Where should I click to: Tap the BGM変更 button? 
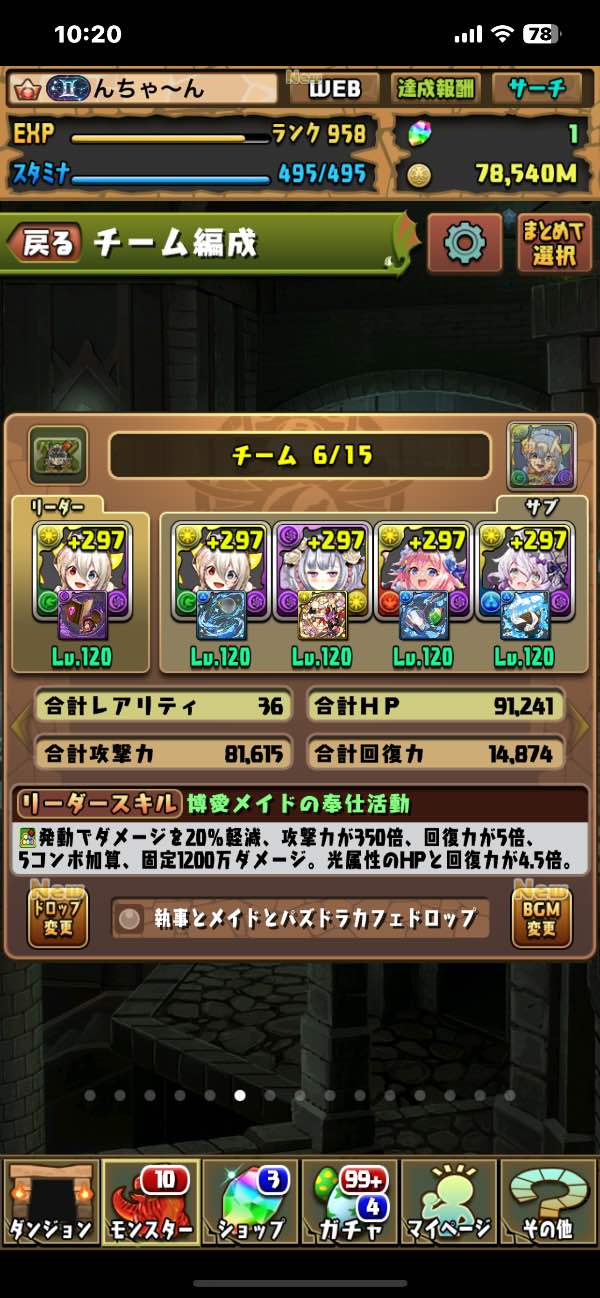540,919
